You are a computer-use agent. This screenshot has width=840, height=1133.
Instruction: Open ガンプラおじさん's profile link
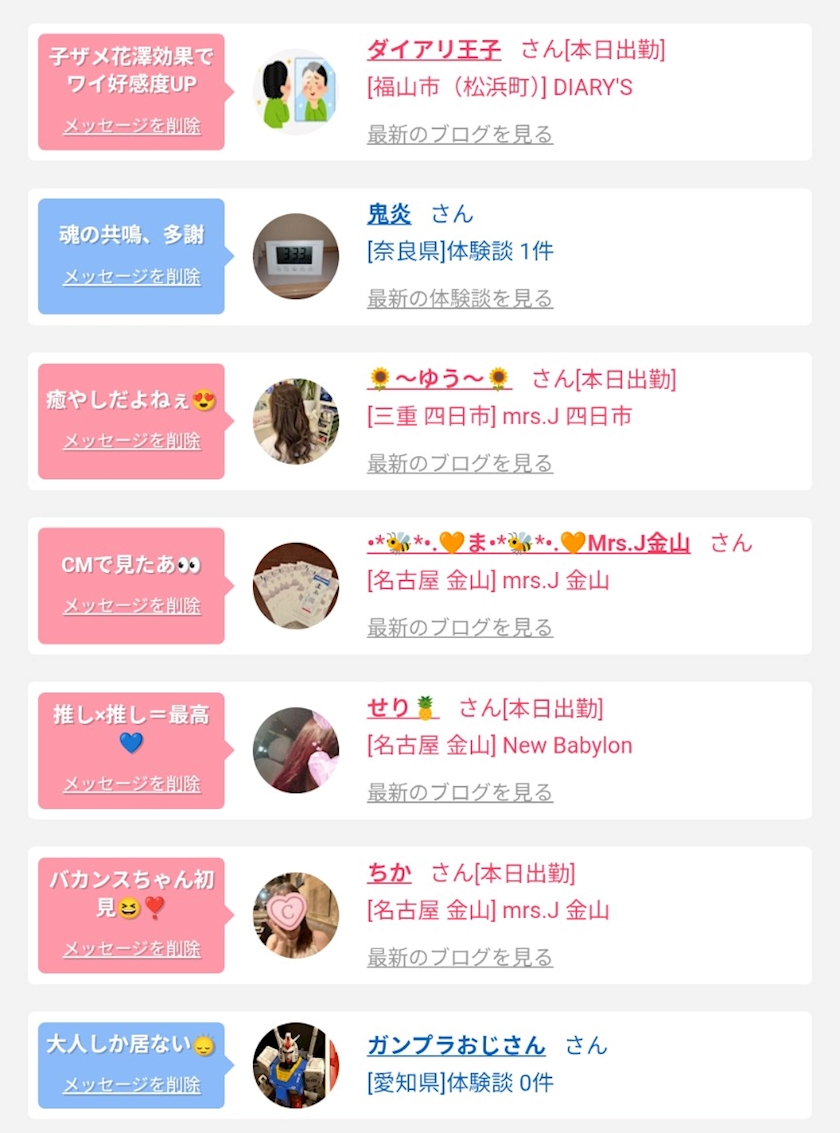(456, 1046)
